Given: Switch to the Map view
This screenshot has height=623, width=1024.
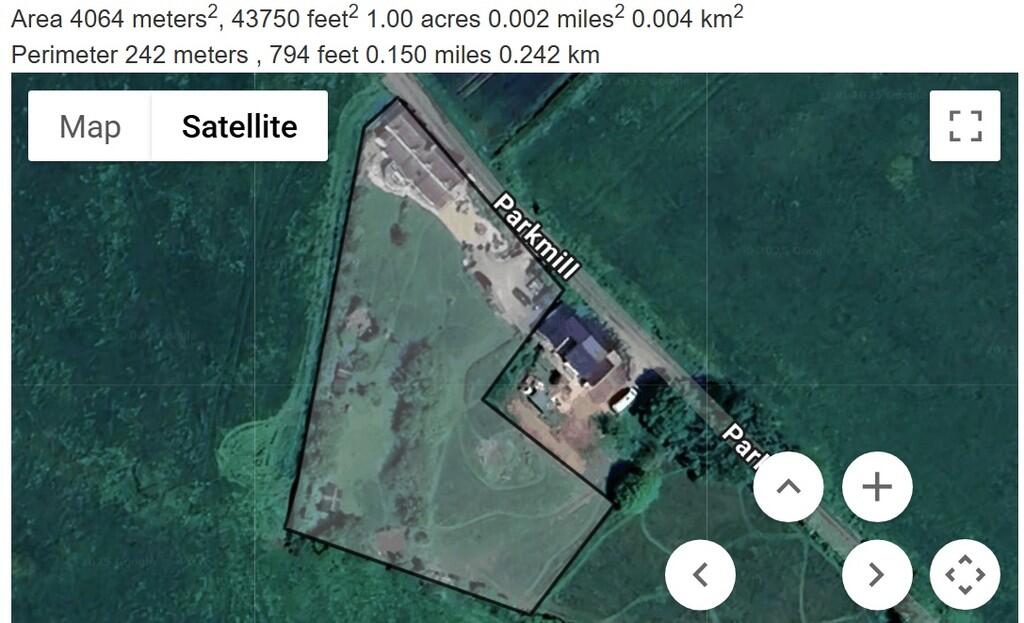Looking at the screenshot, I should [90, 127].
